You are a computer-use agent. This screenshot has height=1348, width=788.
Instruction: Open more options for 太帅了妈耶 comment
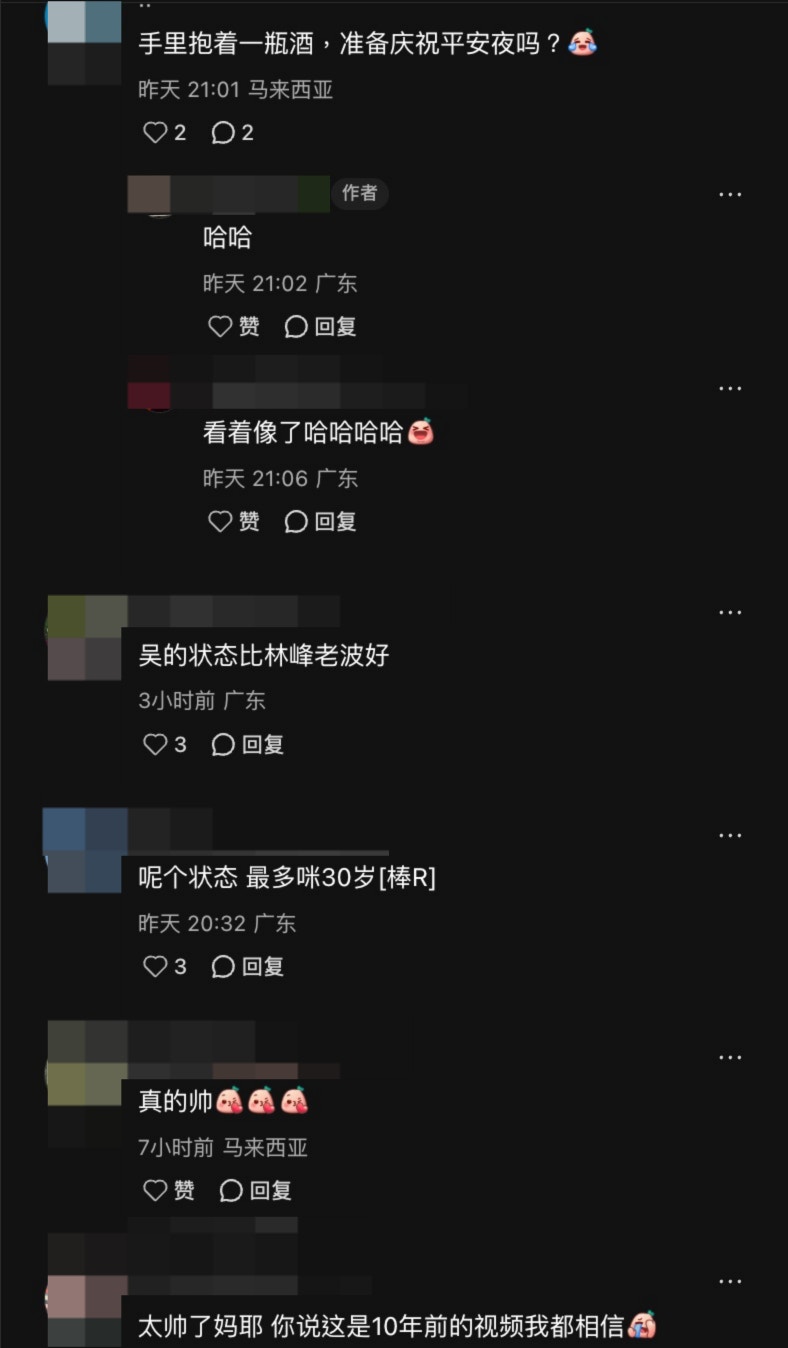click(x=730, y=1282)
